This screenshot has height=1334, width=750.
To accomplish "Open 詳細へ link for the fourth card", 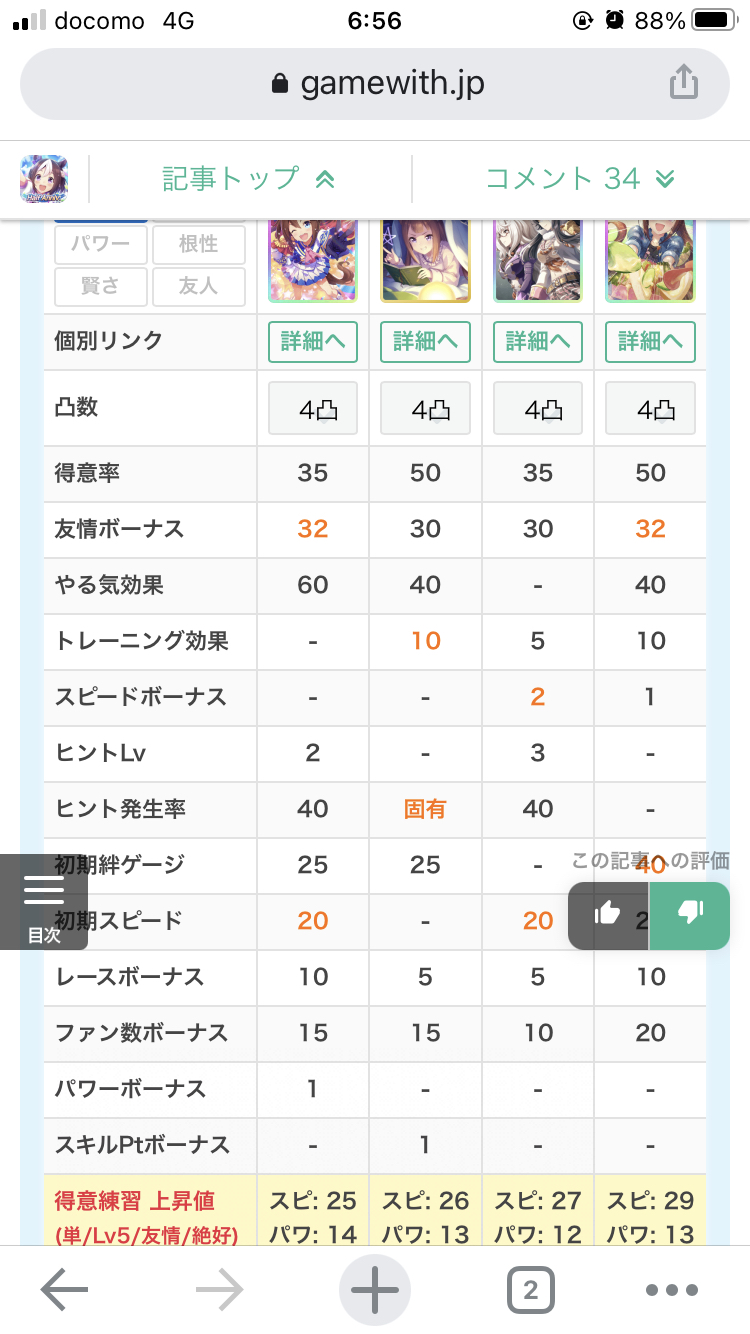I will 651,342.
